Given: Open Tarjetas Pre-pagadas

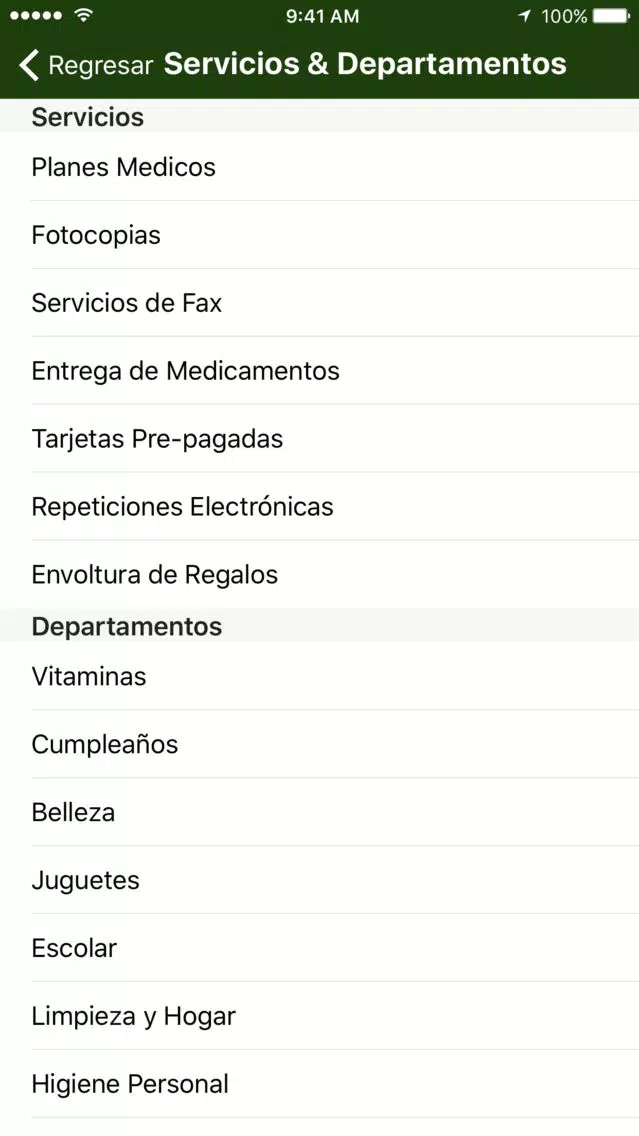Looking at the screenshot, I should point(320,439).
